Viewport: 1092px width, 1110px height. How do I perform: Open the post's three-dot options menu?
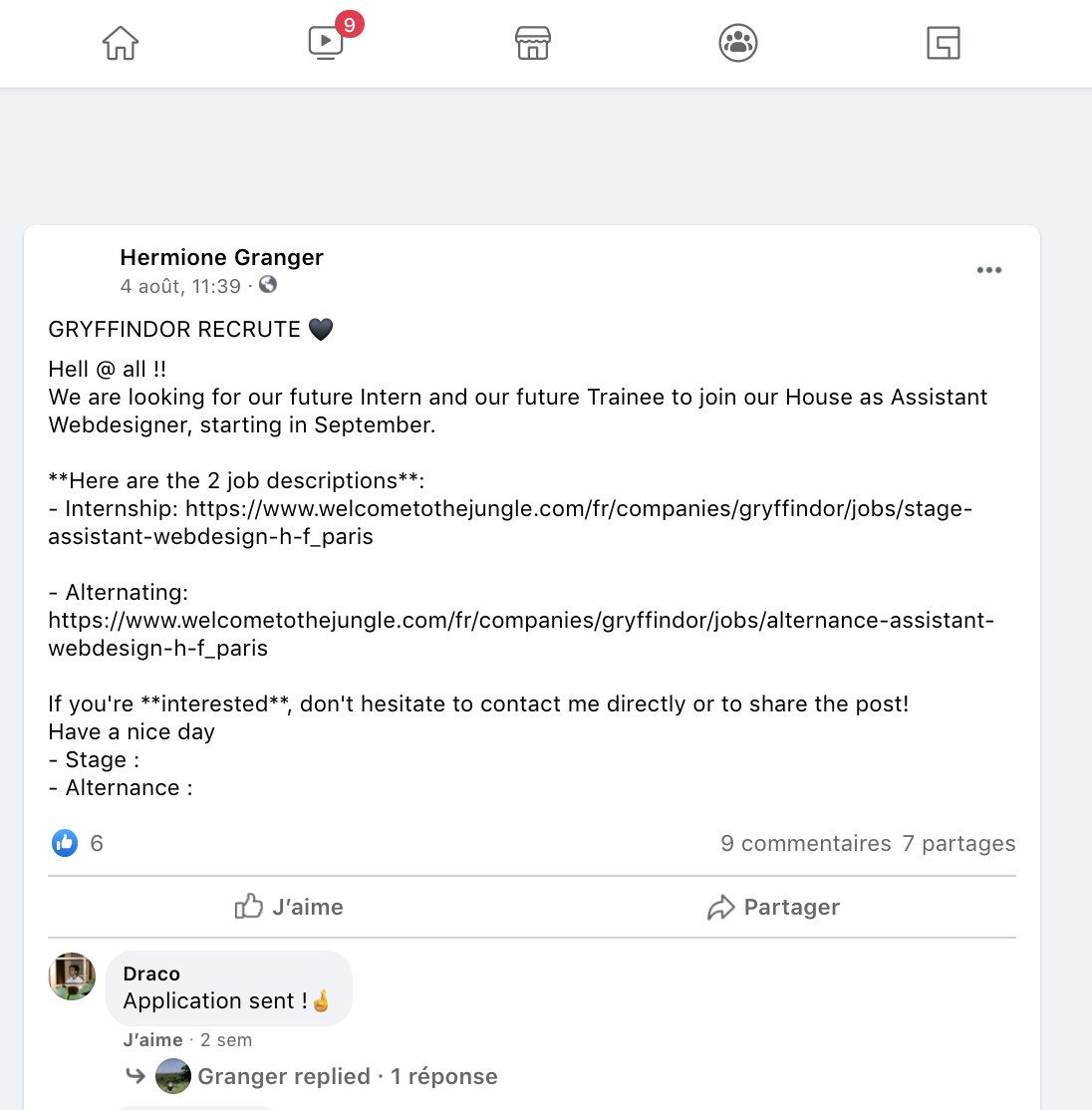pos(988,270)
